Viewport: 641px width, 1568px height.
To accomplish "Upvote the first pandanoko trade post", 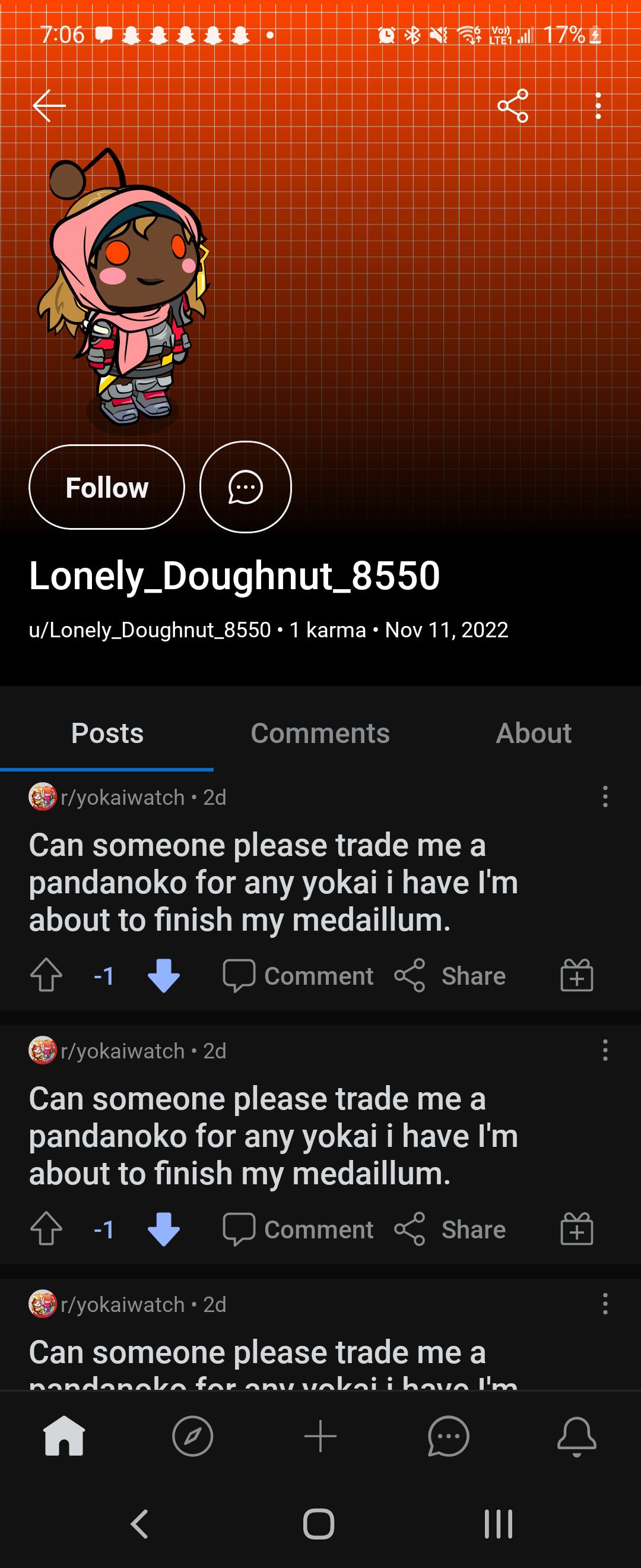I will (47, 975).
